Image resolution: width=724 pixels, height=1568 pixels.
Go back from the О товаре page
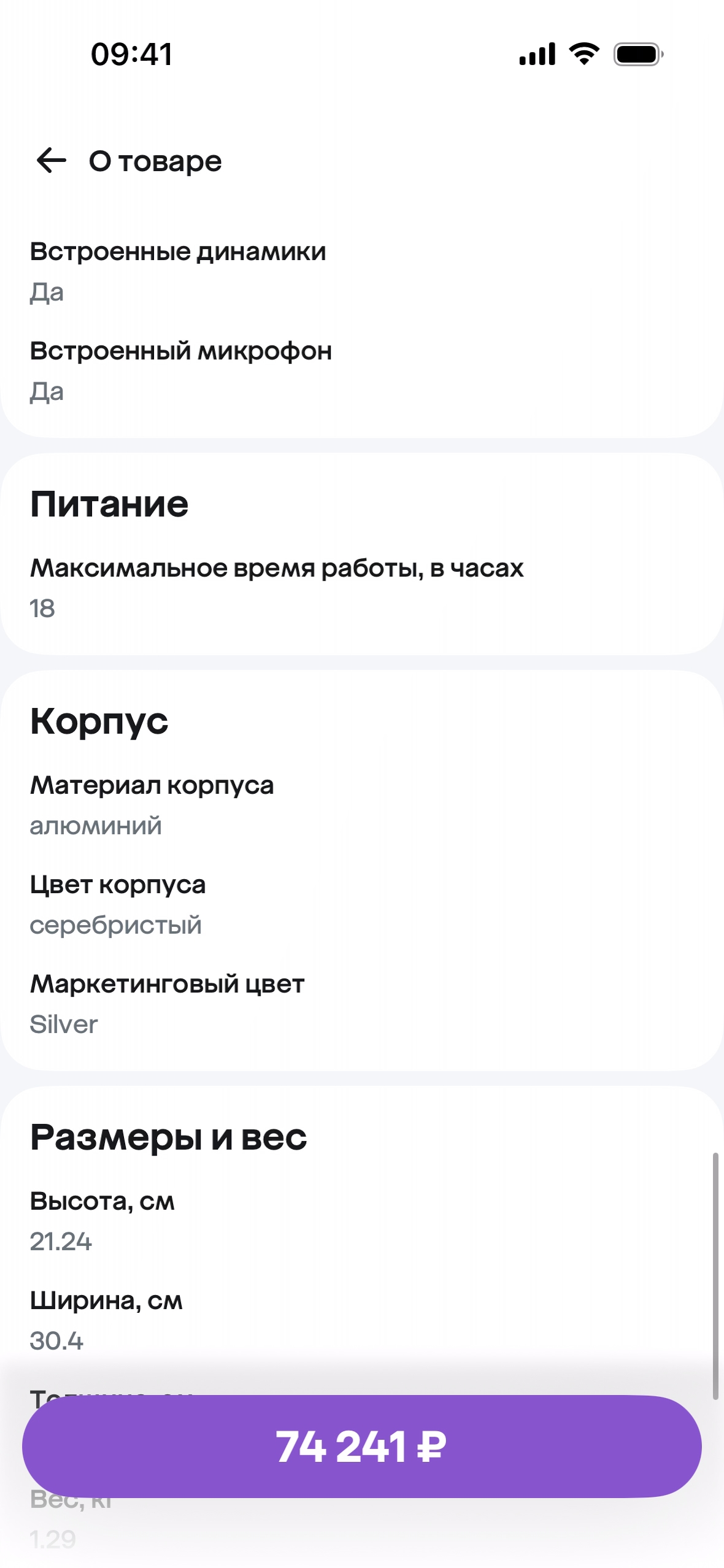click(x=52, y=161)
